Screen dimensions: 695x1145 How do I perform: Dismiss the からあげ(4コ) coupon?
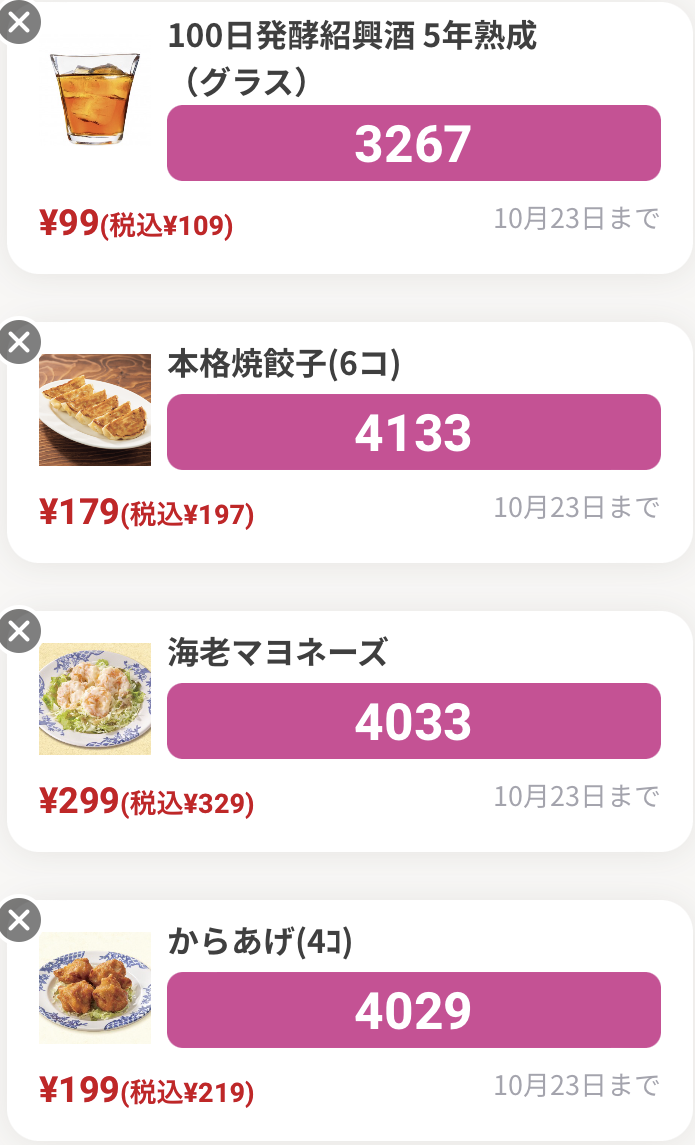tap(20, 920)
